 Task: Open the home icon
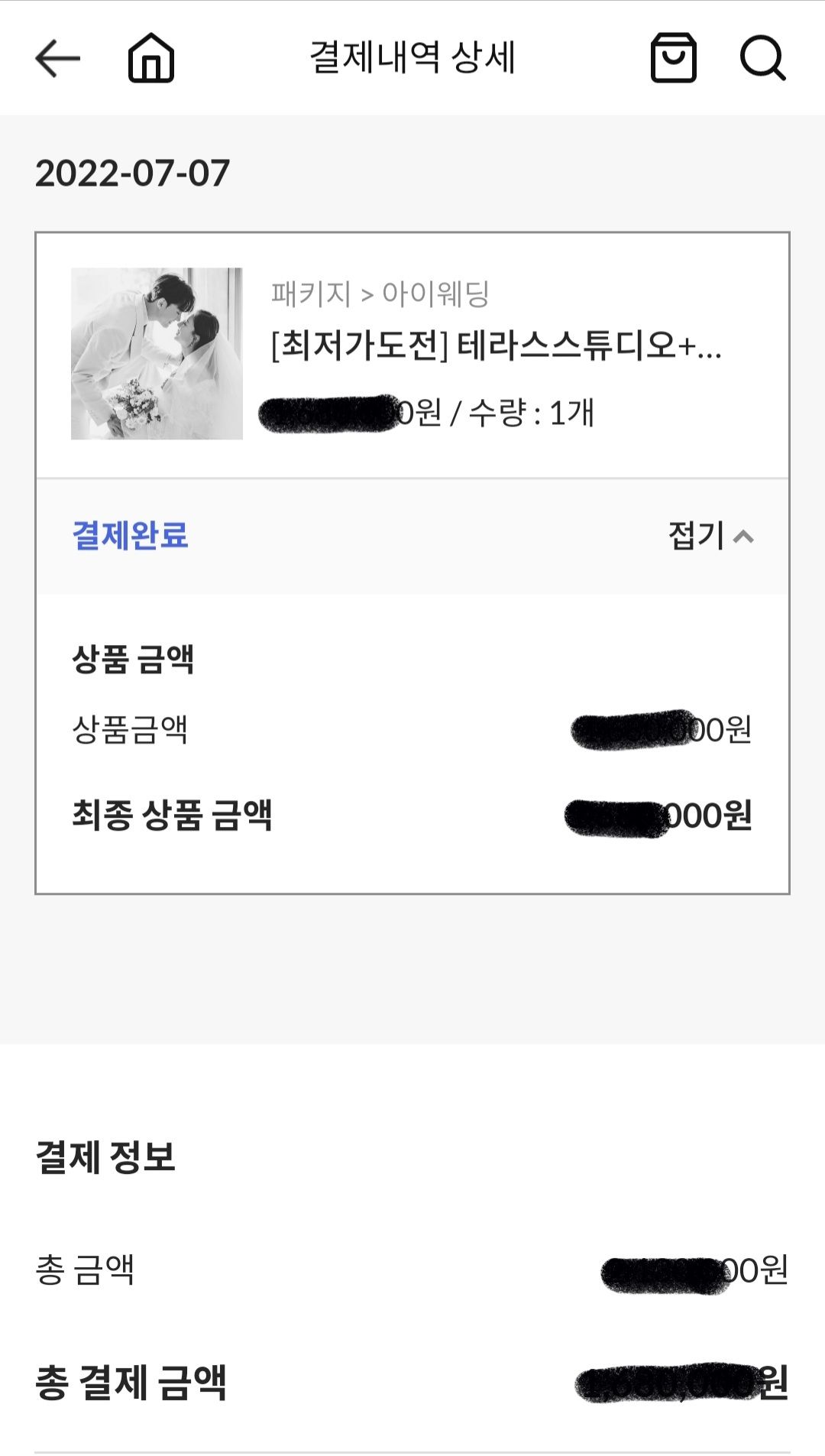pyautogui.click(x=150, y=58)
